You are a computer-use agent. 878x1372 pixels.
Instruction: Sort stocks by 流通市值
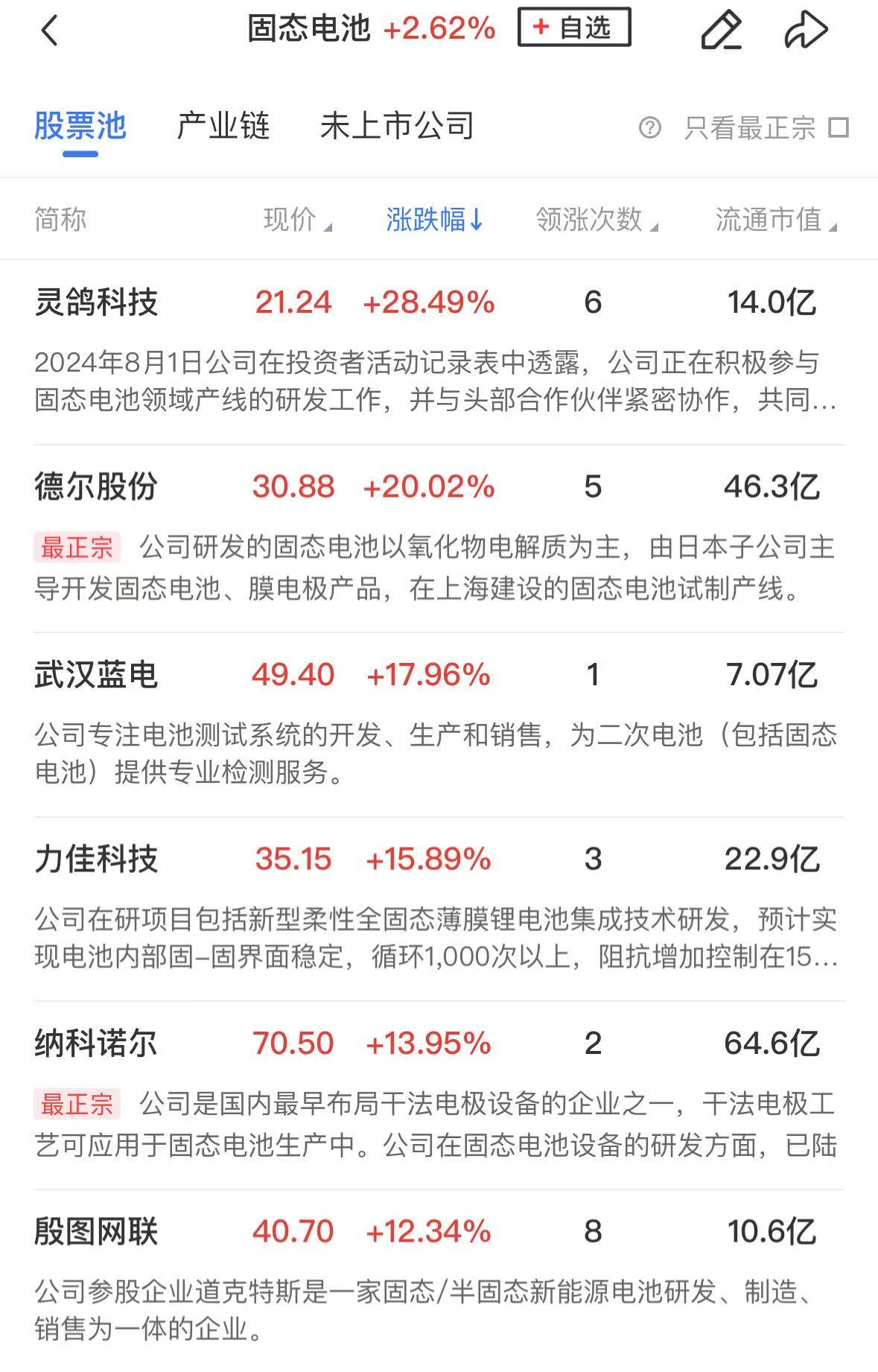pos(775,220)
